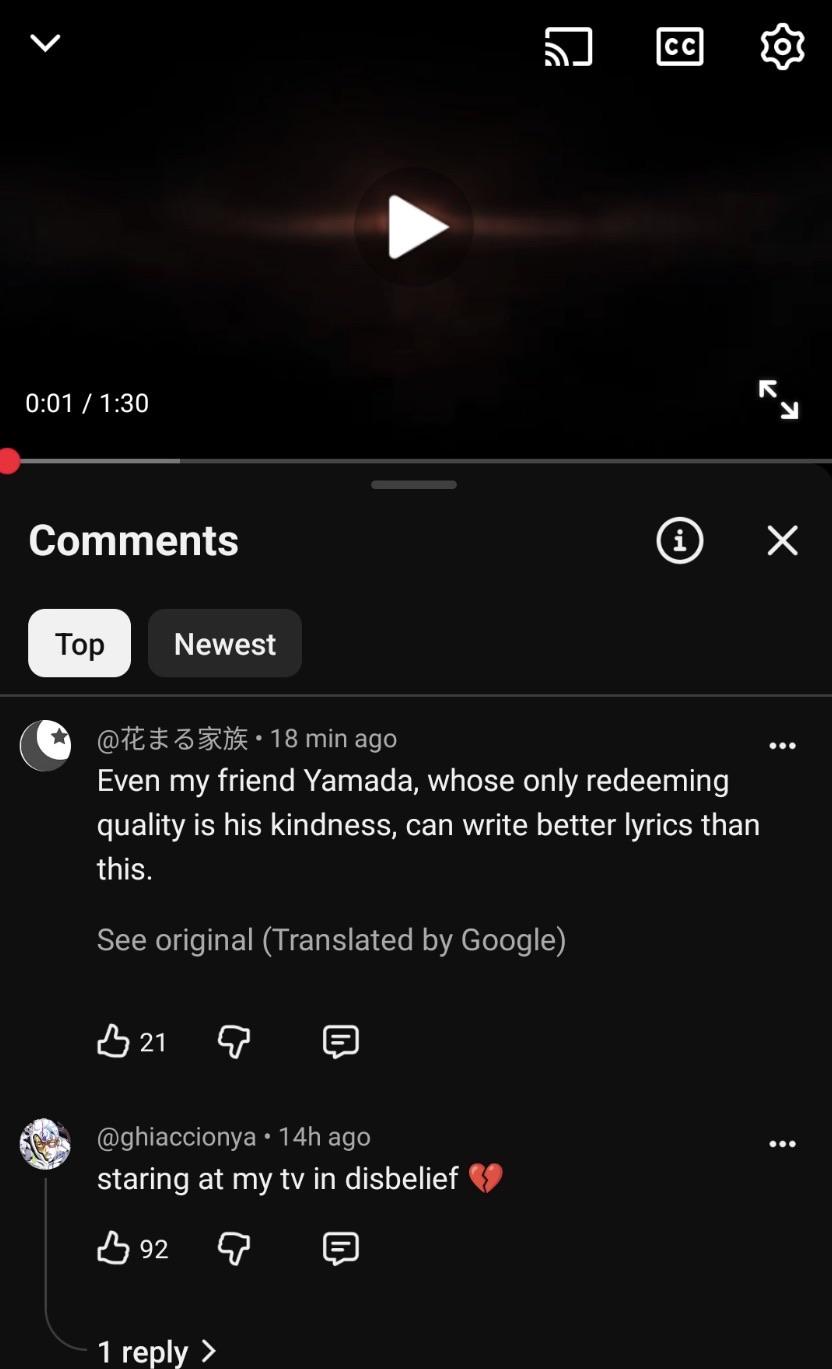Switch to Newest comments
832x1369 pixels.
click(225, 644)
